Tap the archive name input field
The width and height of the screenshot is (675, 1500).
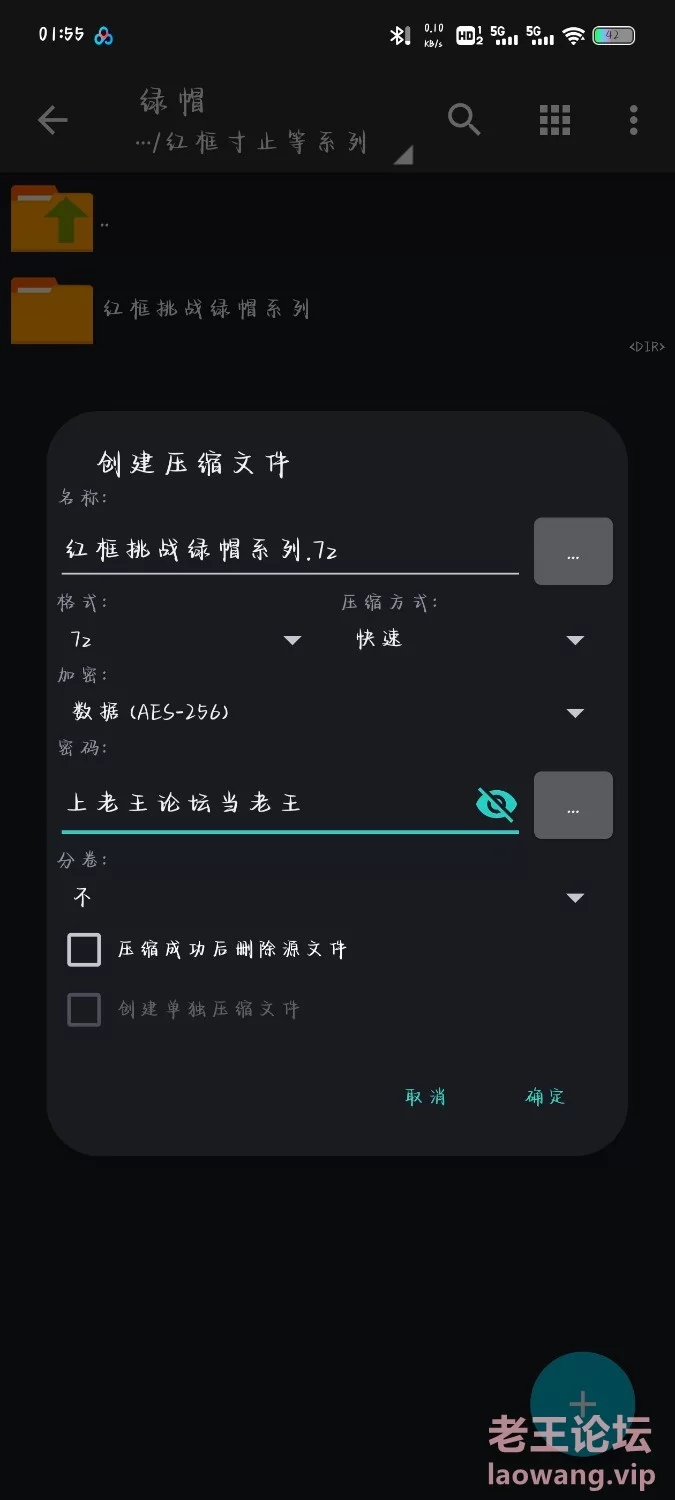click(x=288, y=550)
